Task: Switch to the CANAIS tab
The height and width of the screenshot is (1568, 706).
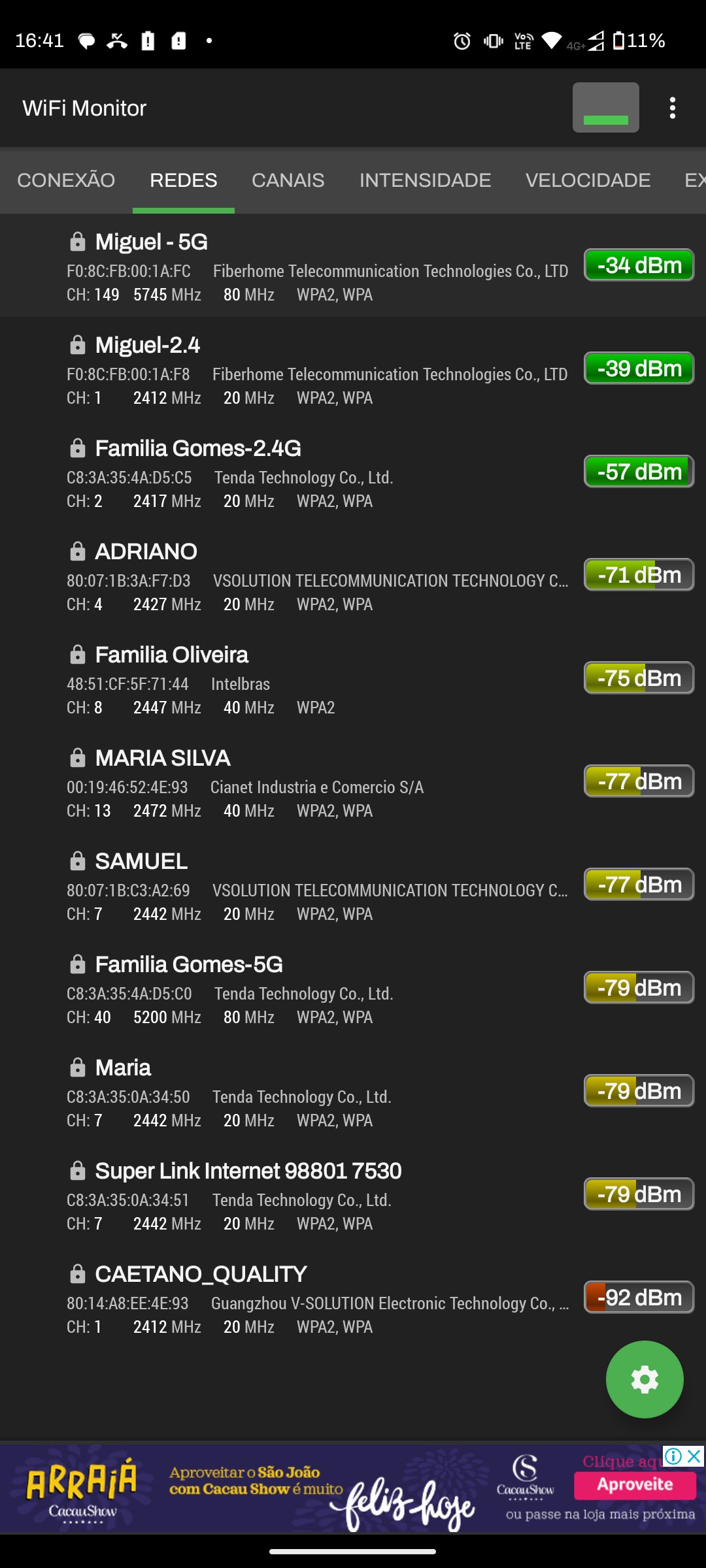Action: click(x=288, y=180)
